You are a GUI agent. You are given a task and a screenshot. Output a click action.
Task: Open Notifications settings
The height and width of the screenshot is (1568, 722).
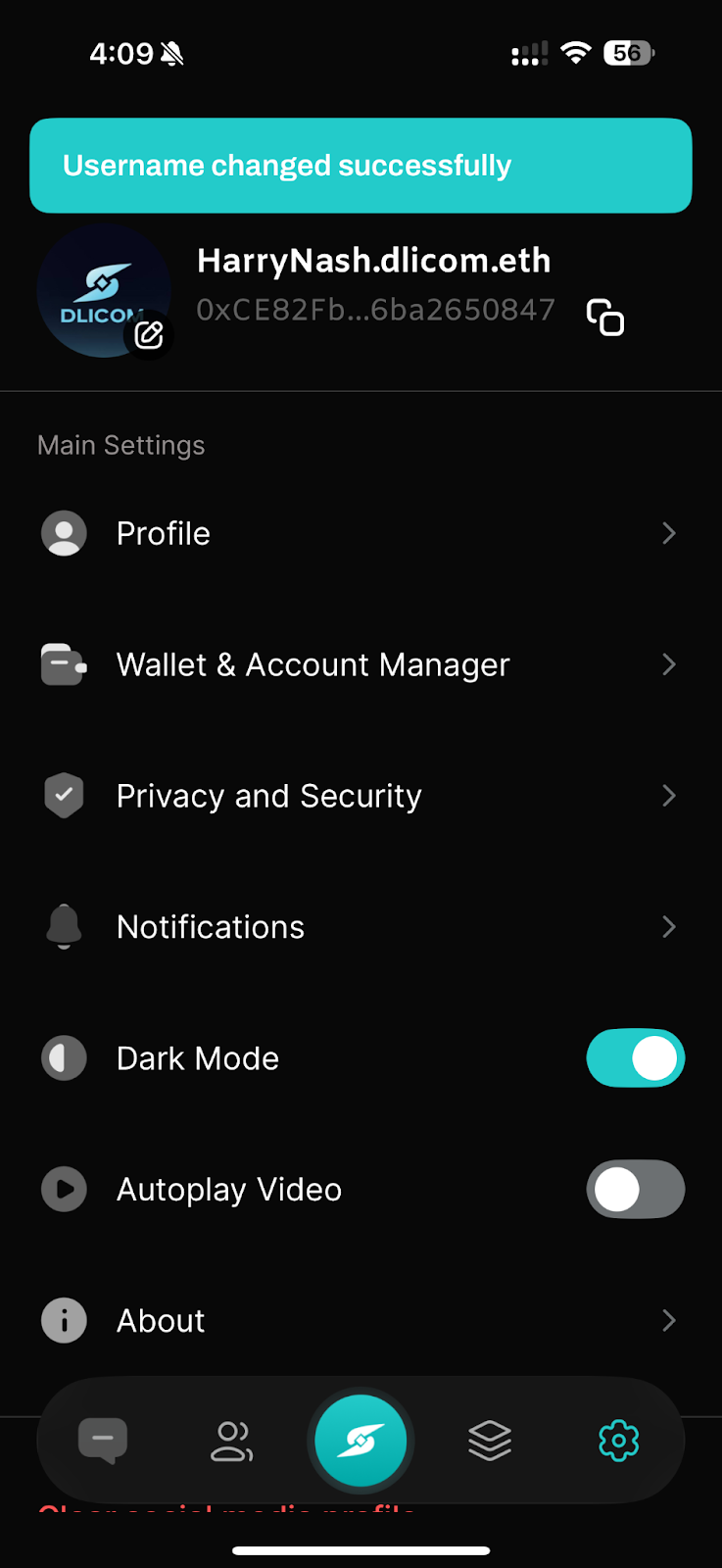(x=360, y=927)
